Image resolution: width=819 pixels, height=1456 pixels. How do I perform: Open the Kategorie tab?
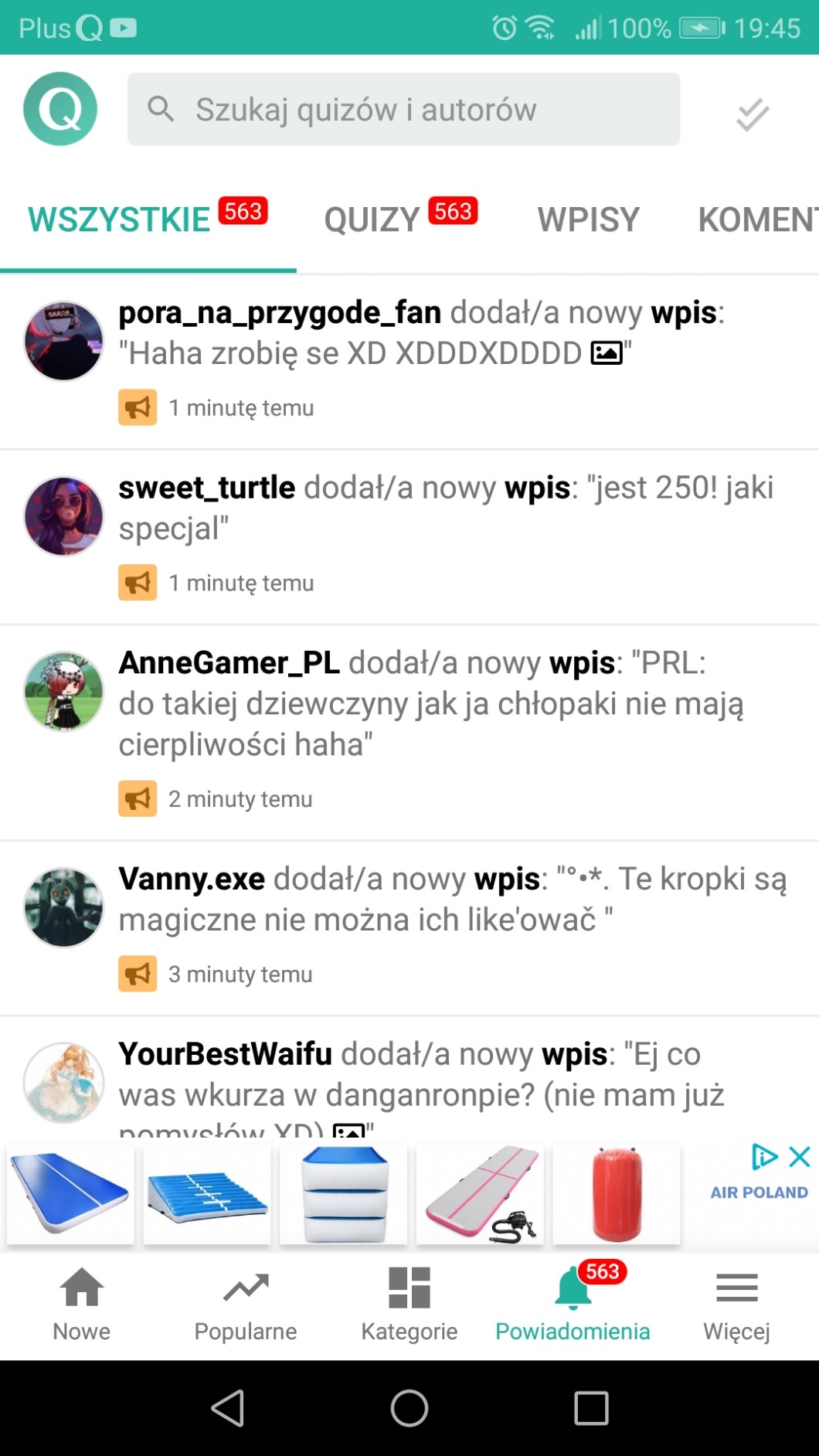(x=409, y=1304)
